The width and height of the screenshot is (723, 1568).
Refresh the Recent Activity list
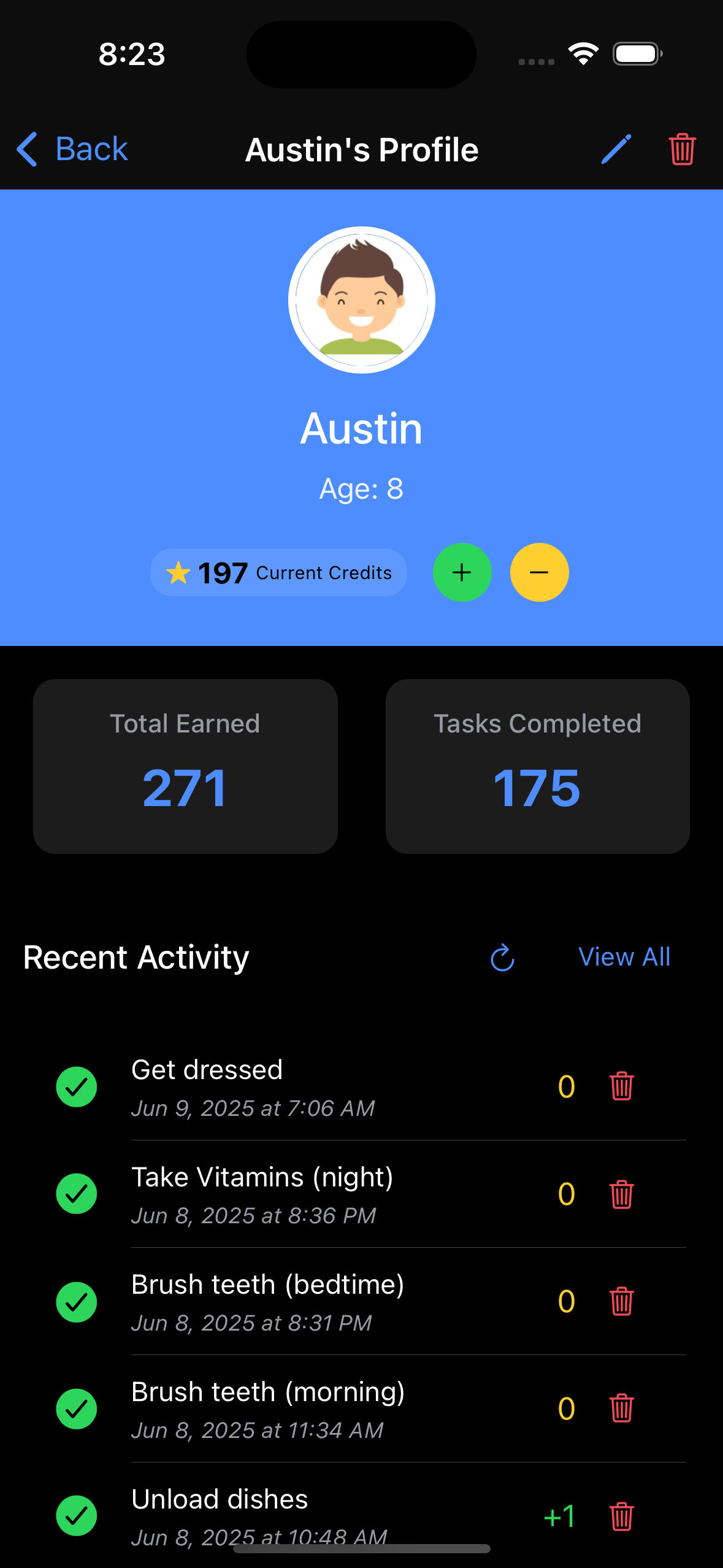502,958
